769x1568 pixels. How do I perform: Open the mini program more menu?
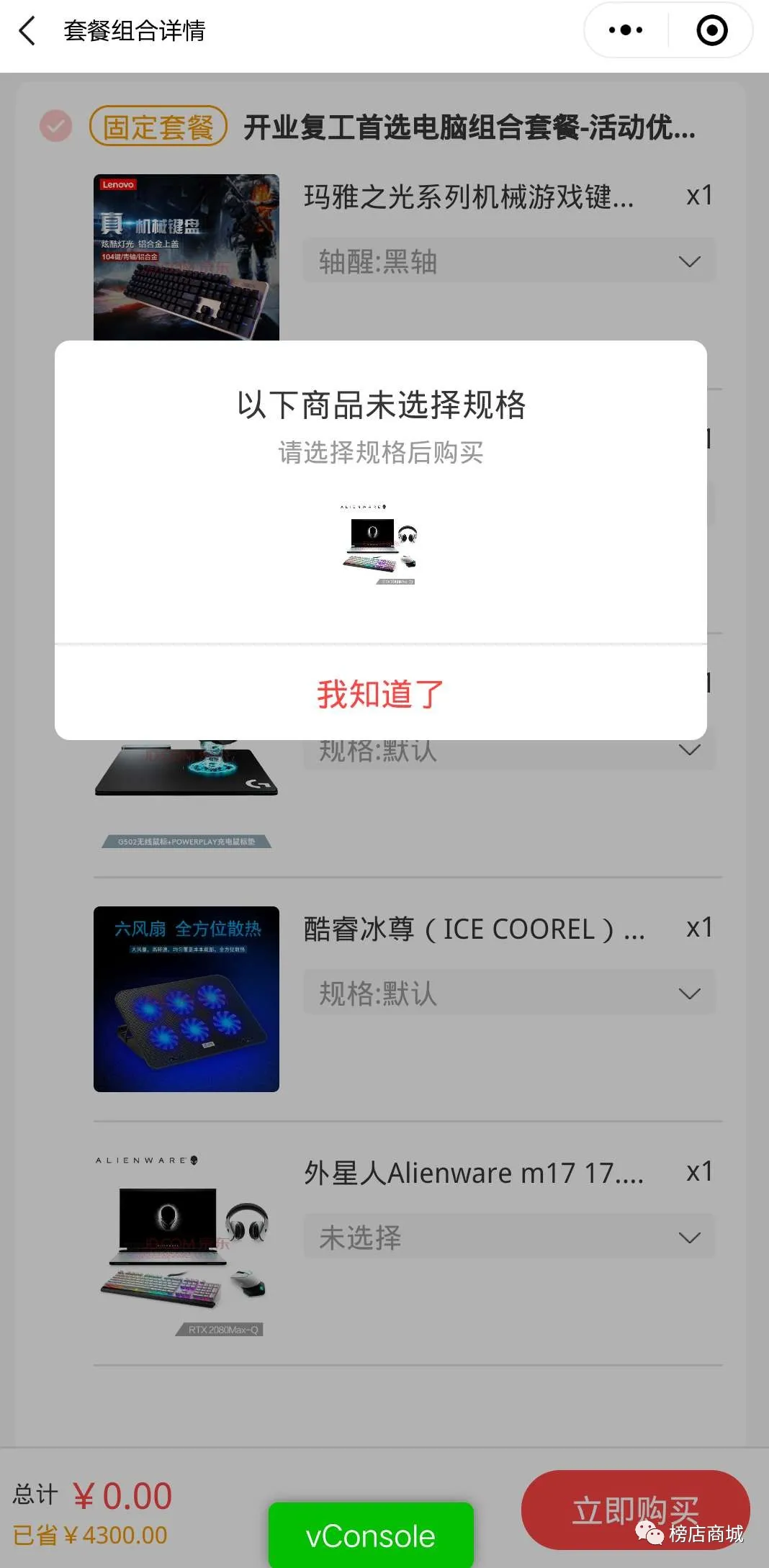pos(625,30)
